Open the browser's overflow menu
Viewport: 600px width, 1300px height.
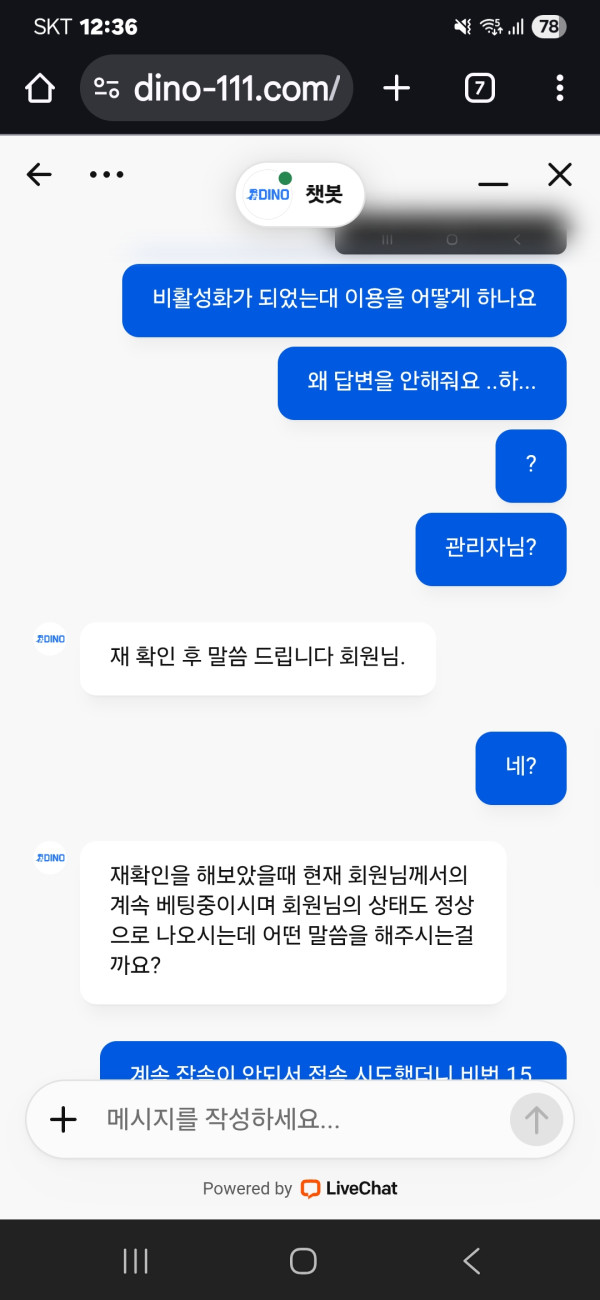click(560, 88)
